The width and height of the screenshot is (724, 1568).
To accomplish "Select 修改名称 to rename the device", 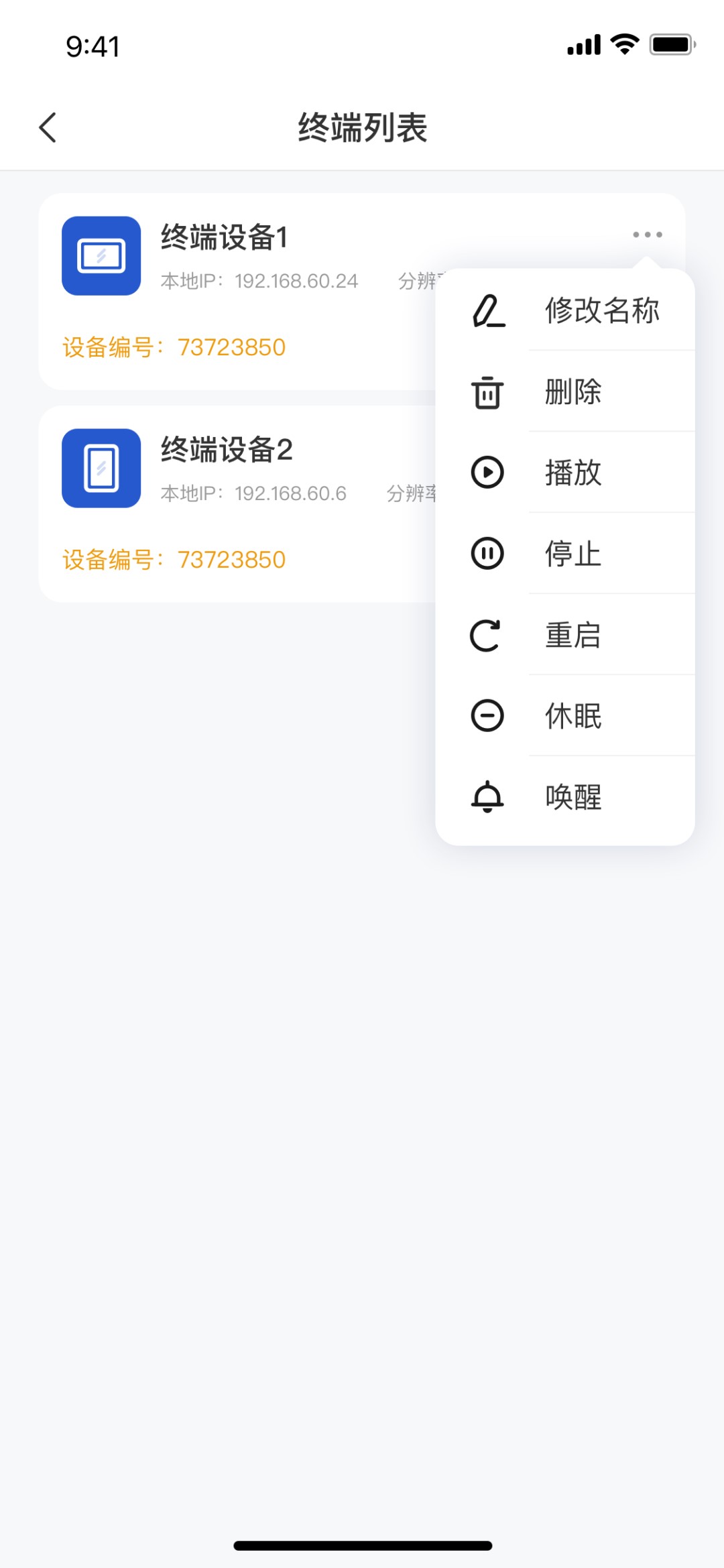I will coord(565,310).
